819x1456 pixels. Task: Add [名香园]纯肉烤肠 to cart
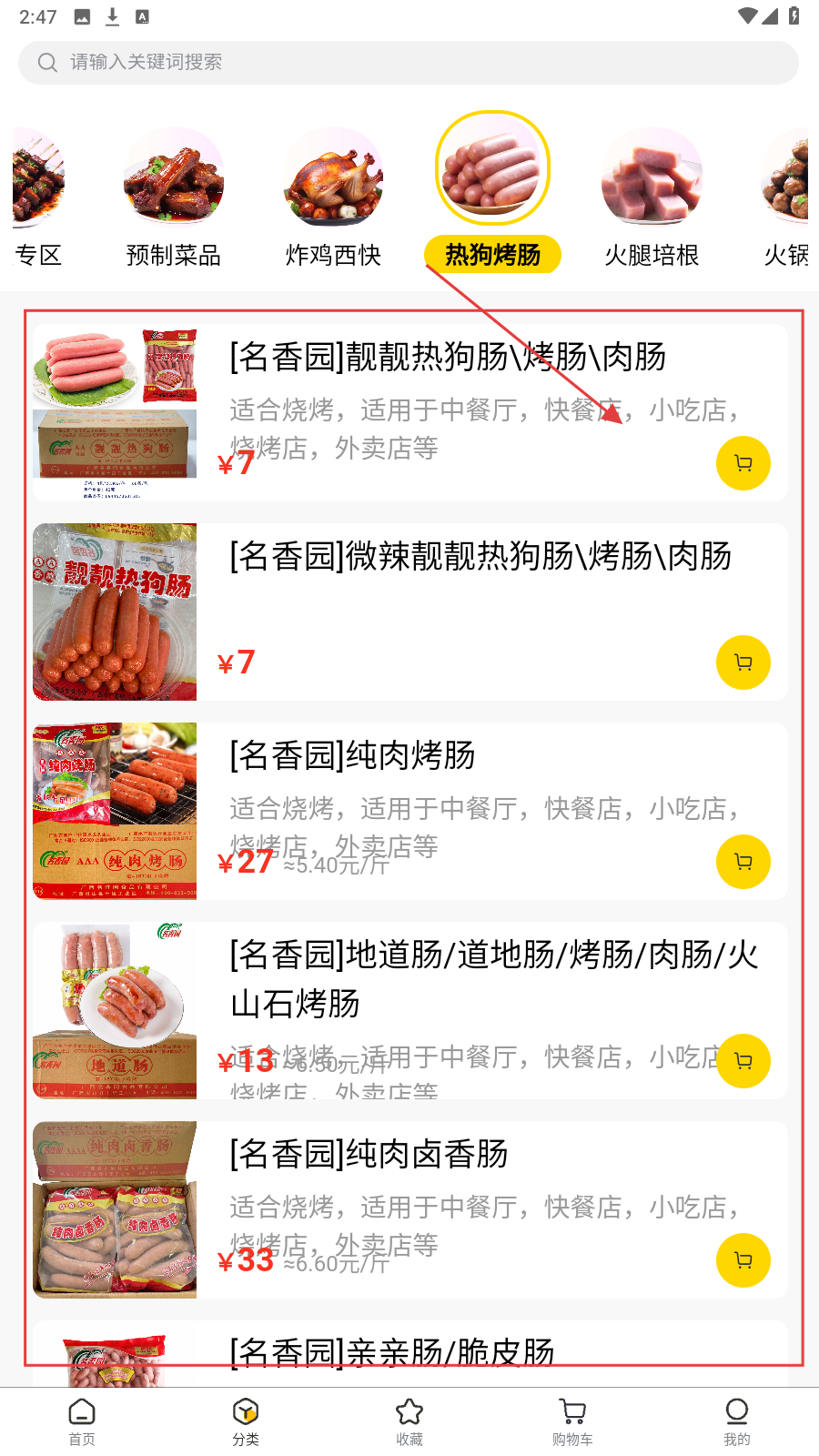coord(743,862)
